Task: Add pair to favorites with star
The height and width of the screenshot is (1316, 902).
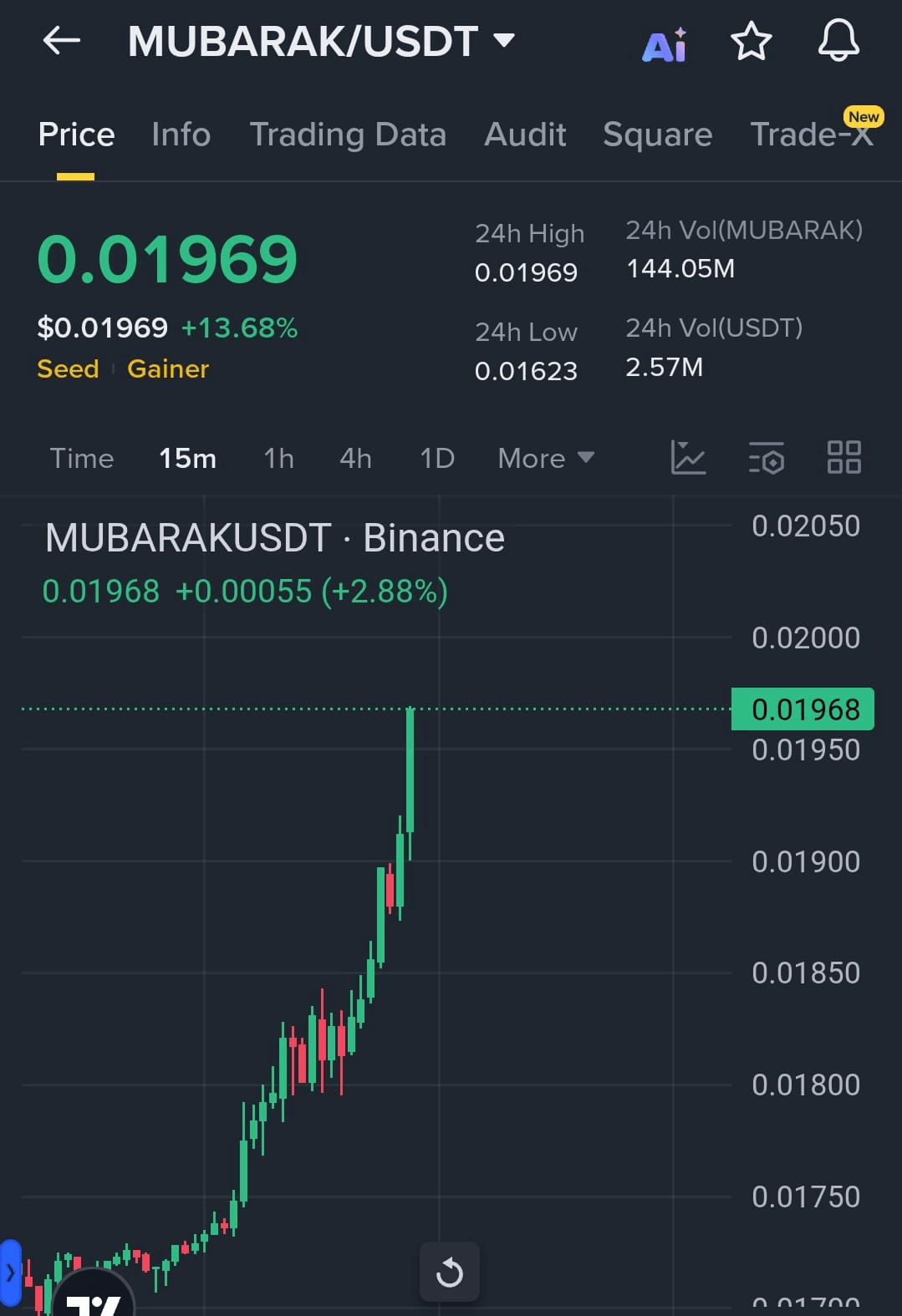Action: pos(751,41)
